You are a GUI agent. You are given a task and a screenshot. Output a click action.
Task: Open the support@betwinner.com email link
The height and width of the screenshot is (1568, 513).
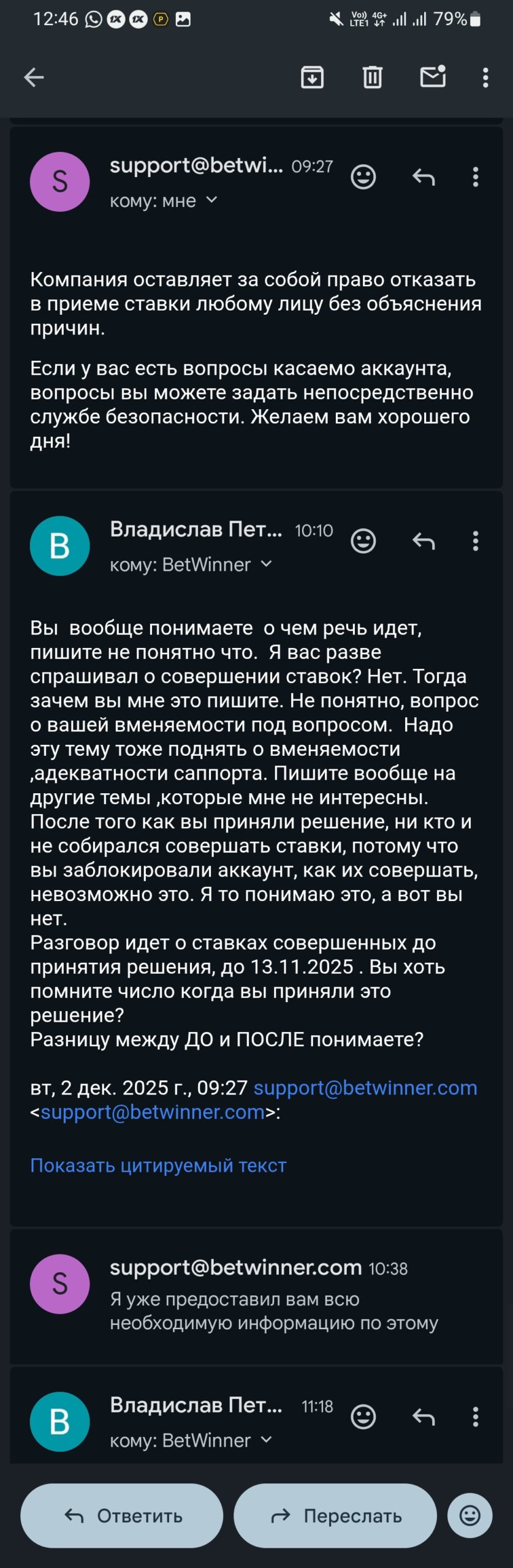click(x=365, y=1087)
